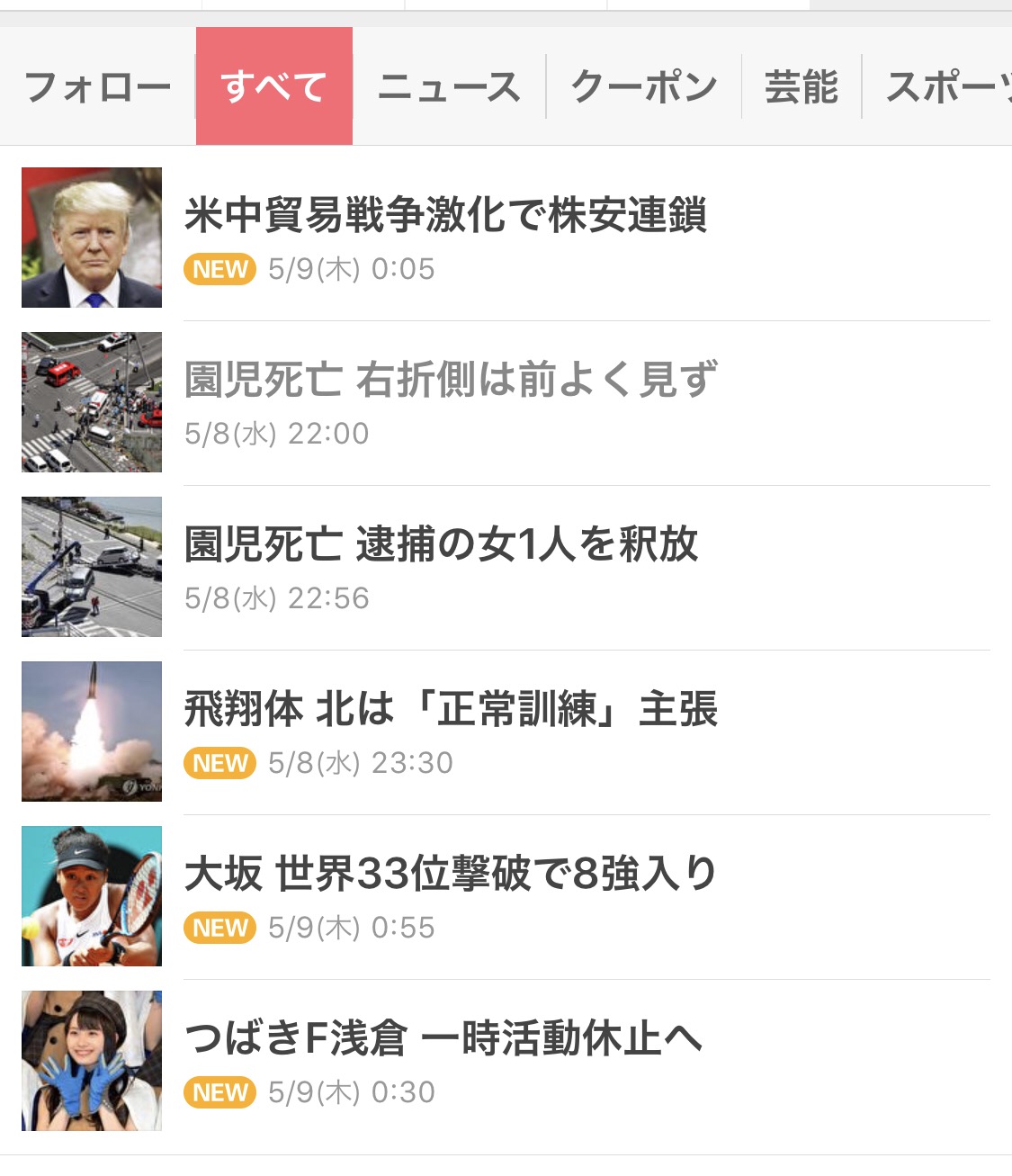The image size is (1012, 1176).
Task: Go to the 芸能 tab
Action: [802, 87]
